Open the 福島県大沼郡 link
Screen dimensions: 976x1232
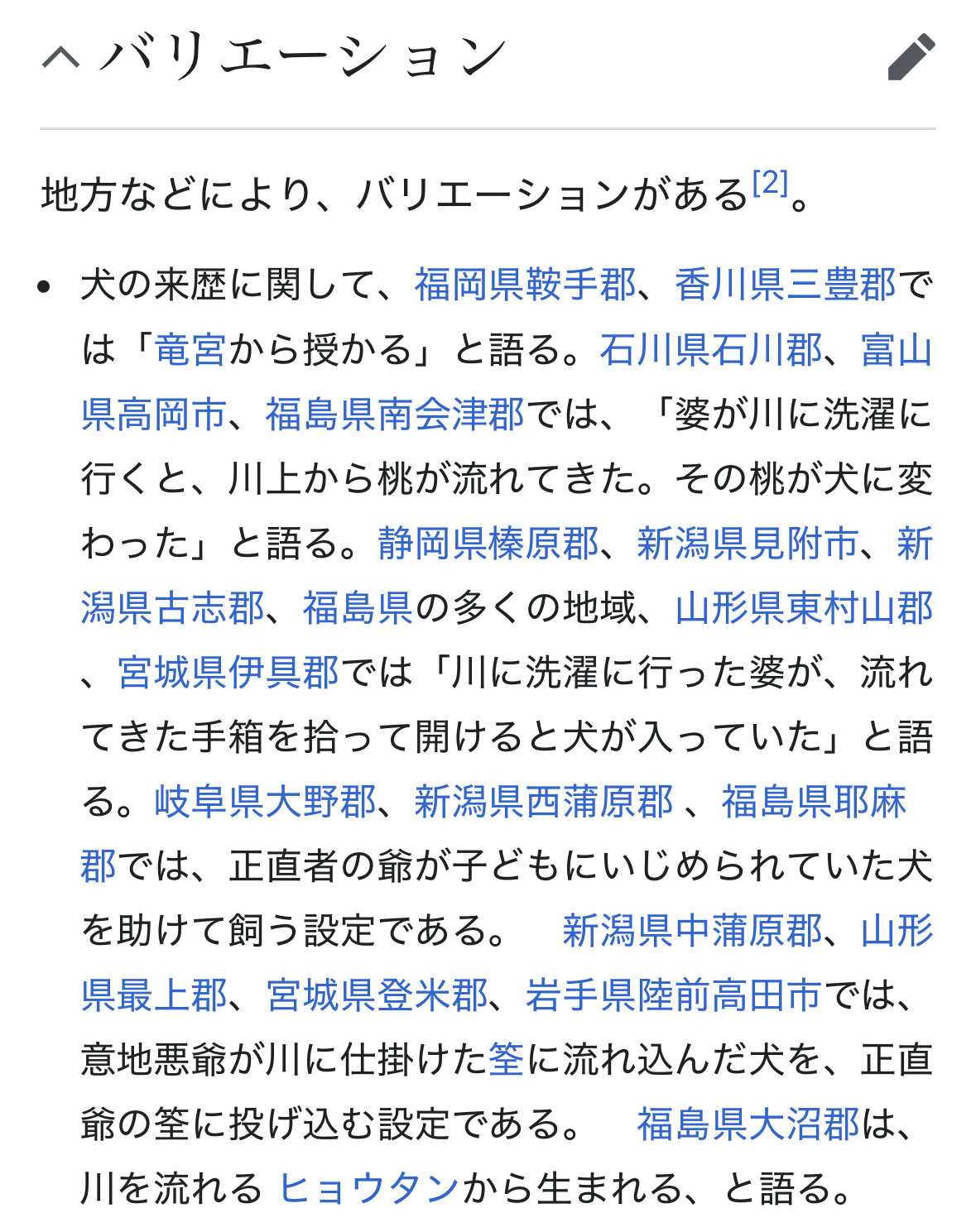pos(748,1124)
